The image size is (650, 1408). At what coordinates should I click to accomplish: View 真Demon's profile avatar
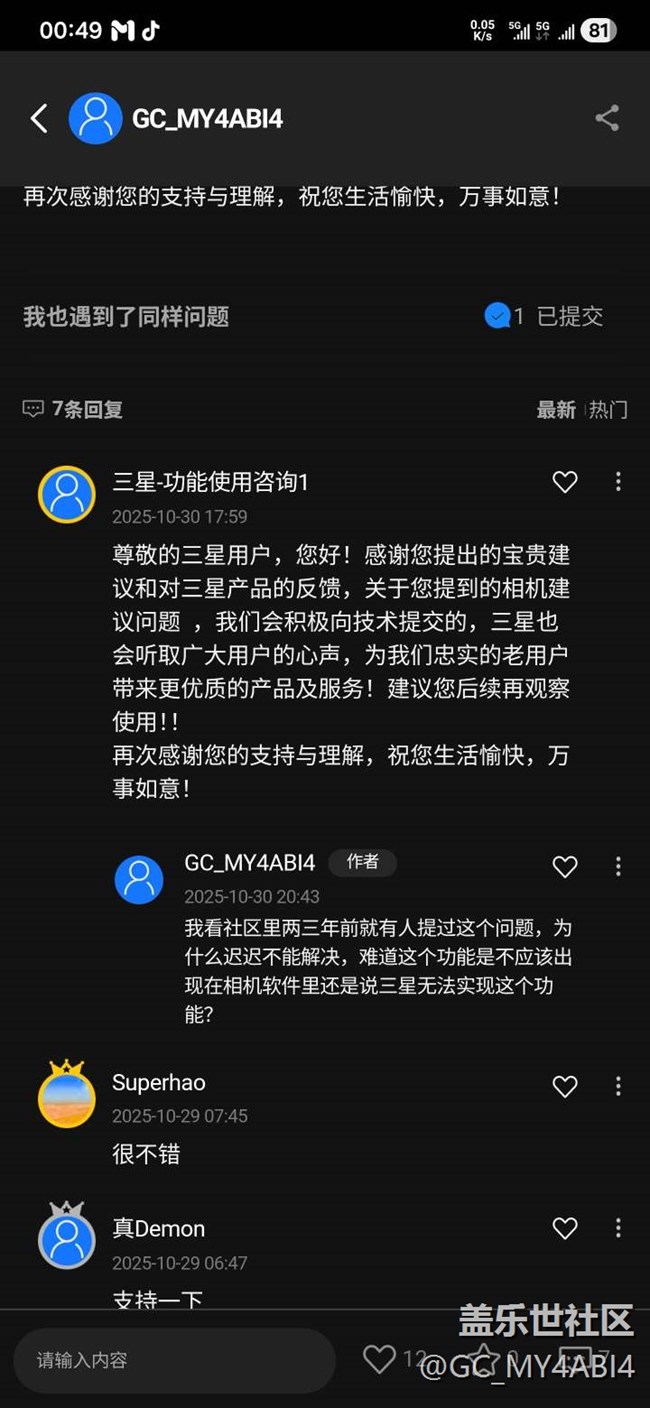67,1237
